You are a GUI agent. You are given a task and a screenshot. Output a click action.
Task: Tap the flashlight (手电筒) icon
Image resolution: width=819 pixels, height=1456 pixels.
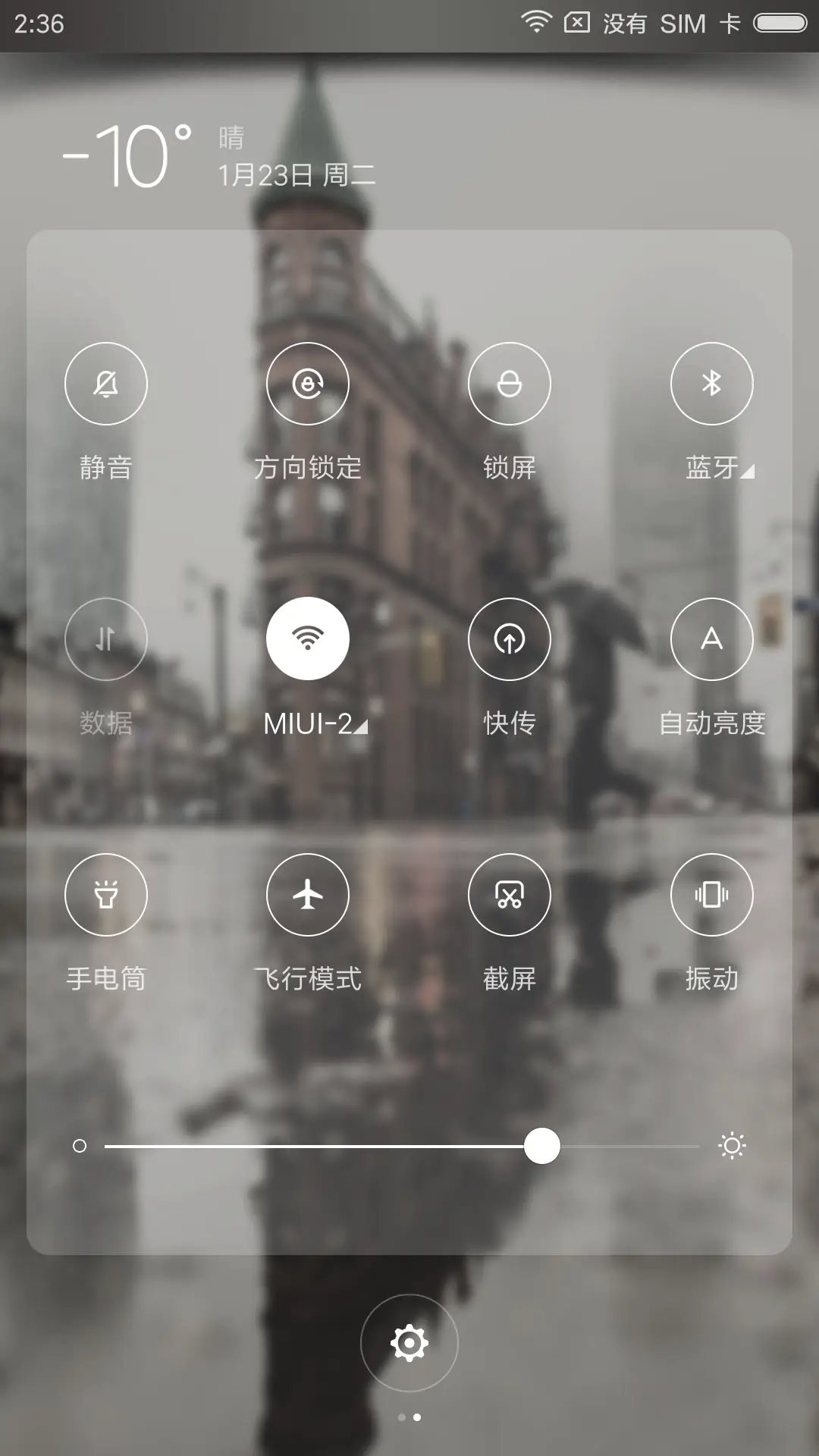tap(106, 895)
